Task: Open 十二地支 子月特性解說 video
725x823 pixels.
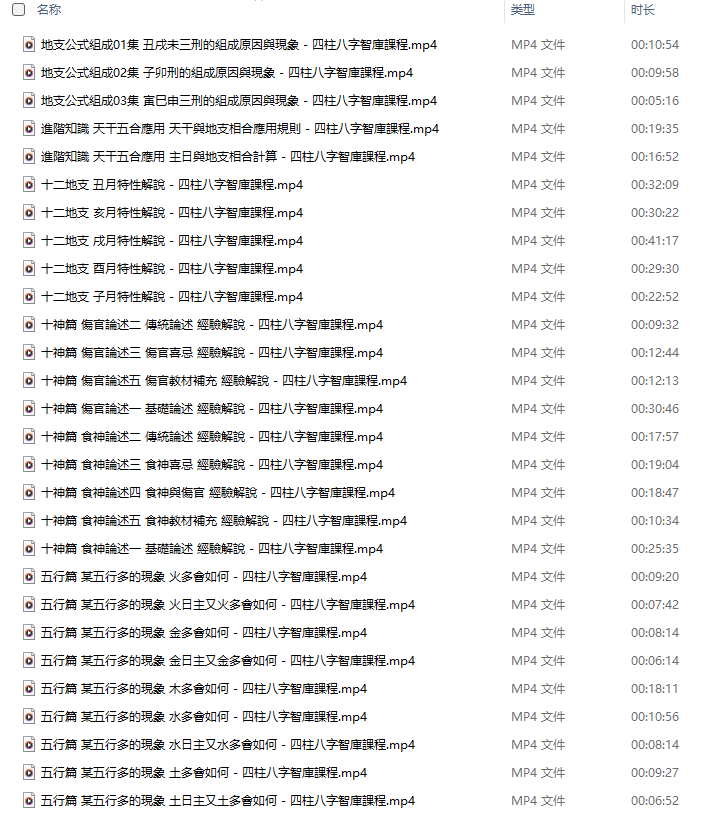Action: point(172,297)
